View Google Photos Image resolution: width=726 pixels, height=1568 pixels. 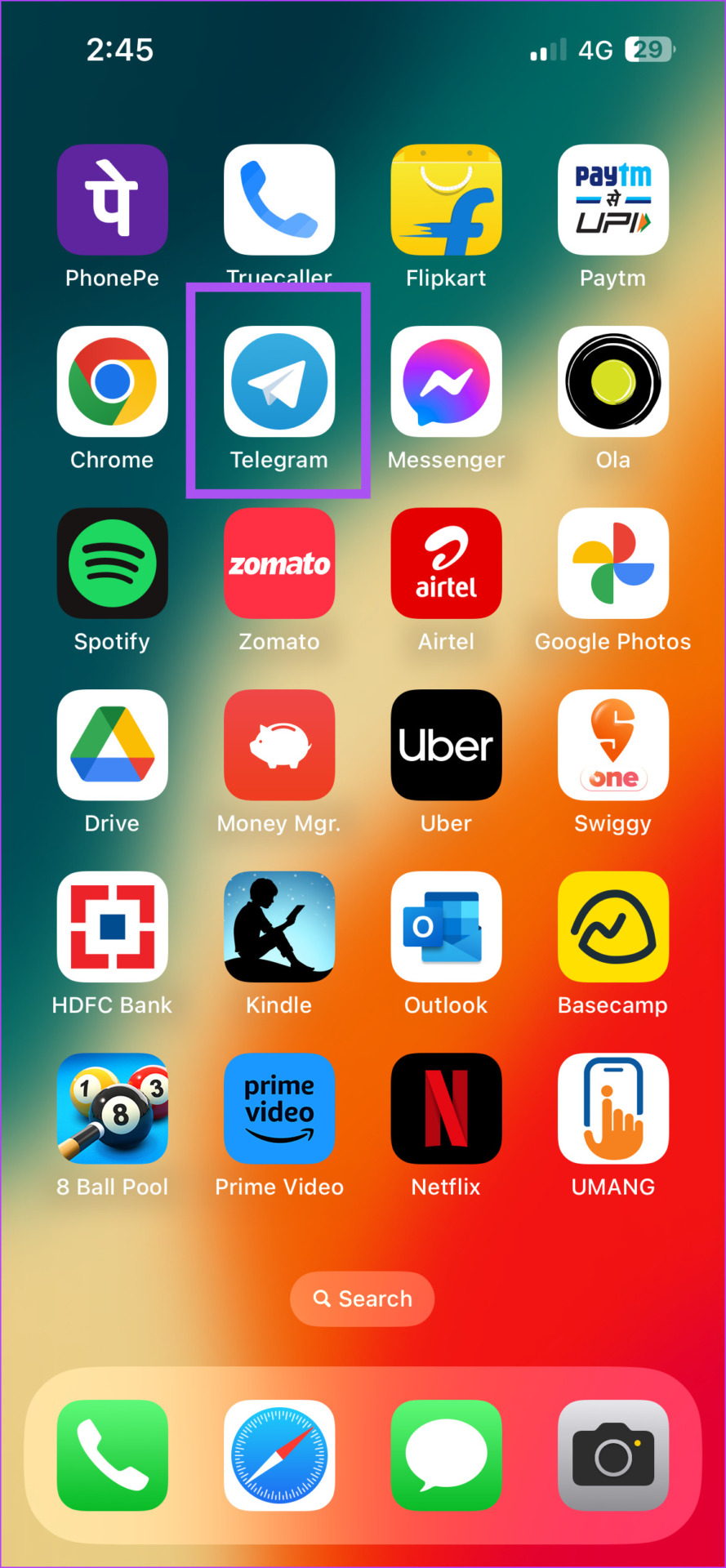click(612, 563)
